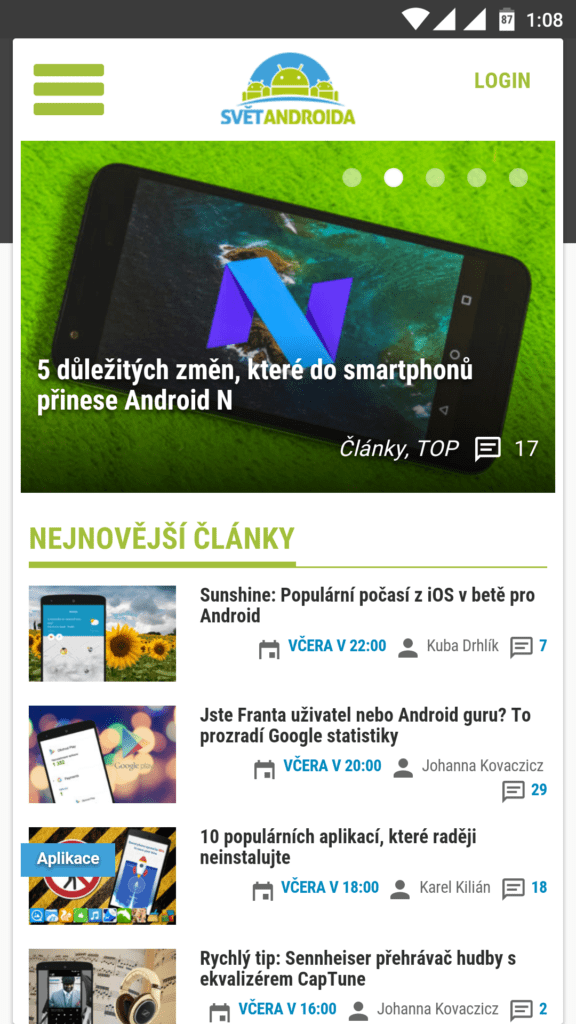Open the featured Android N article banner
Image resolution: width=576 pixels, height=1024 pixels.
pos(288,317)
